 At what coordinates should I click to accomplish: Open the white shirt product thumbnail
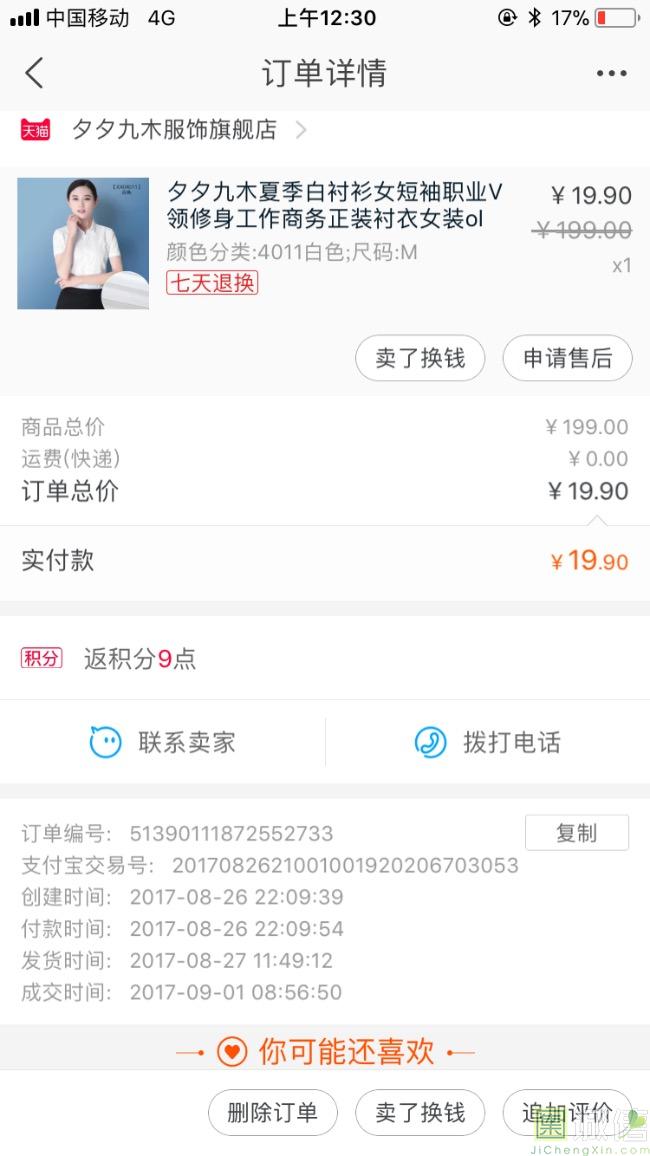tap(83, 243)
